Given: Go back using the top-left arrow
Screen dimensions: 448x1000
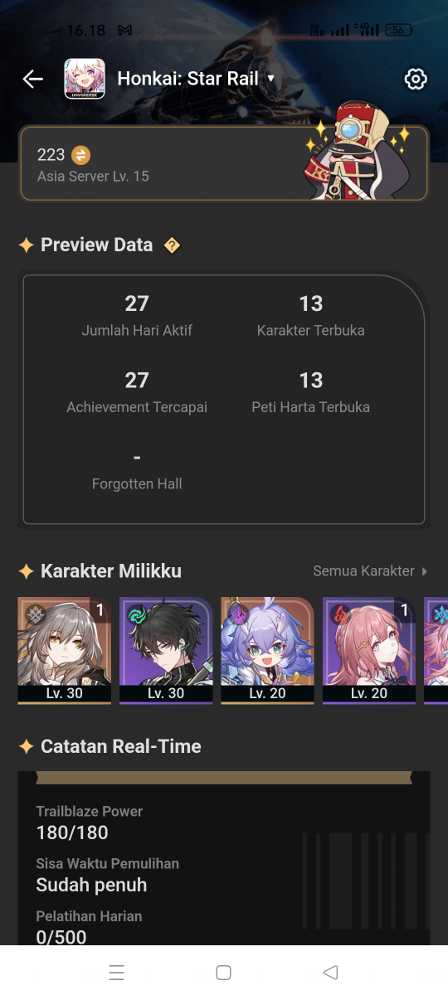Looking at the screenshot, I should pyautogui.click(x=33, y=79).
